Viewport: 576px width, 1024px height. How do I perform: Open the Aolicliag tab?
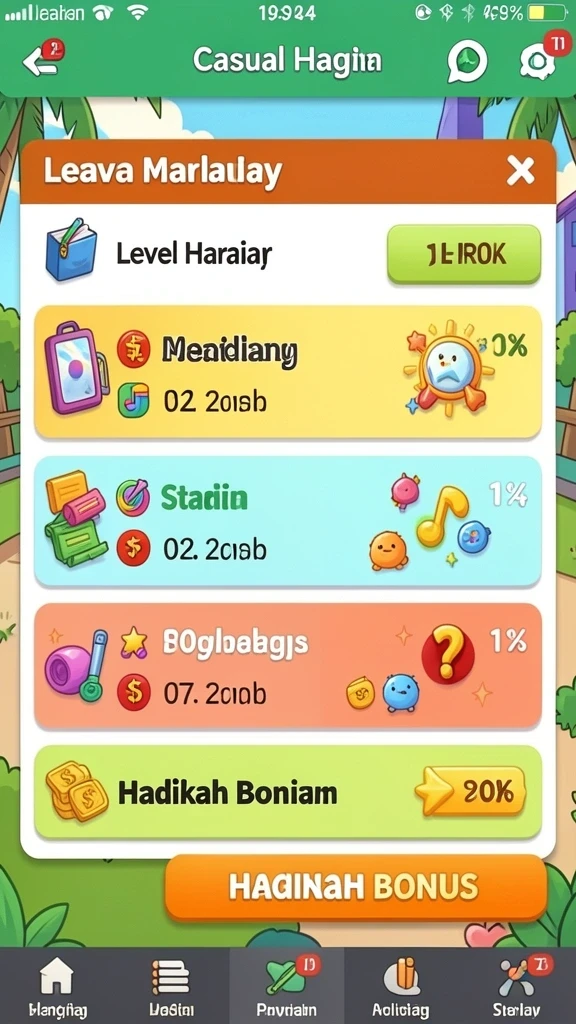(x=400, y=986)
